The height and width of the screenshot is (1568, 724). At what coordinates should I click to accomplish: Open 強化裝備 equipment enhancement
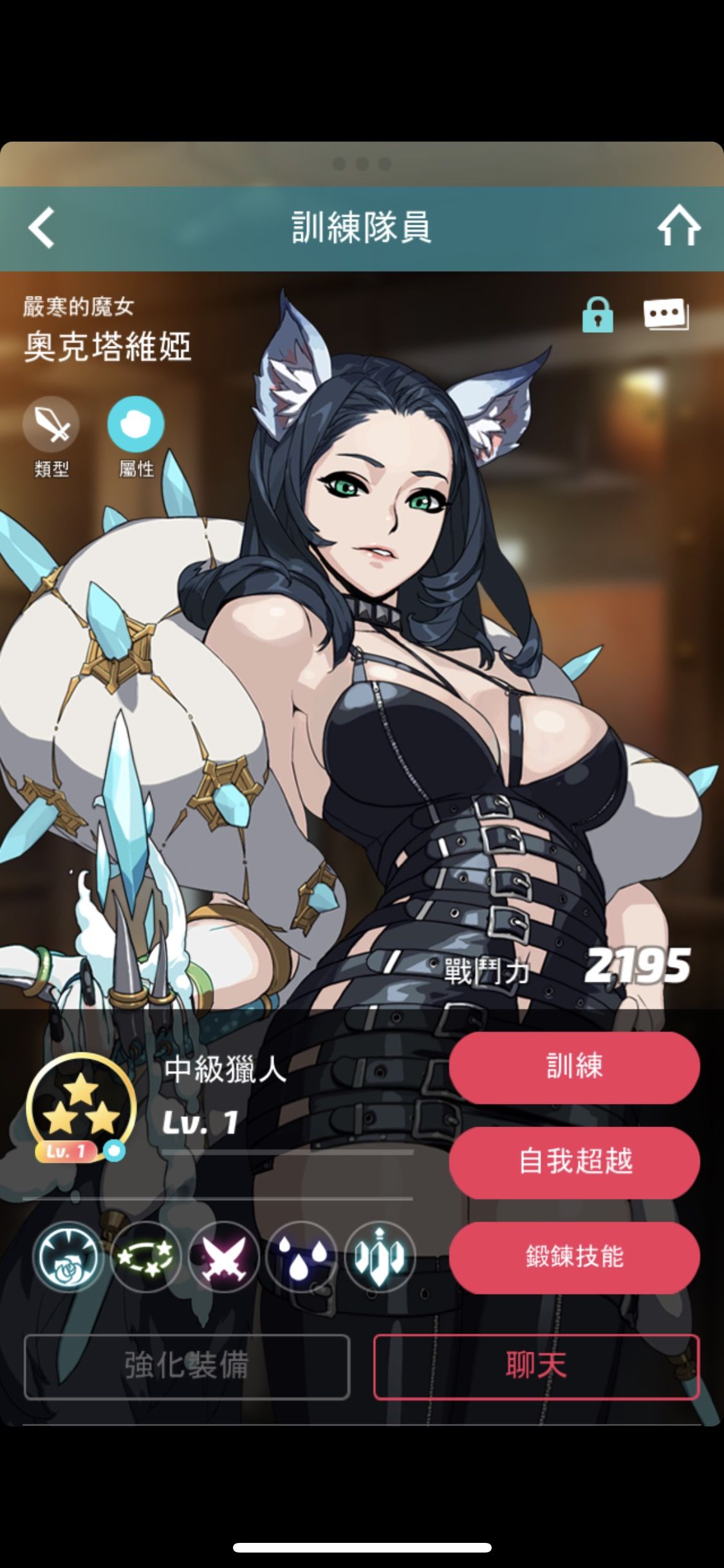click(x=187, y=1367)
